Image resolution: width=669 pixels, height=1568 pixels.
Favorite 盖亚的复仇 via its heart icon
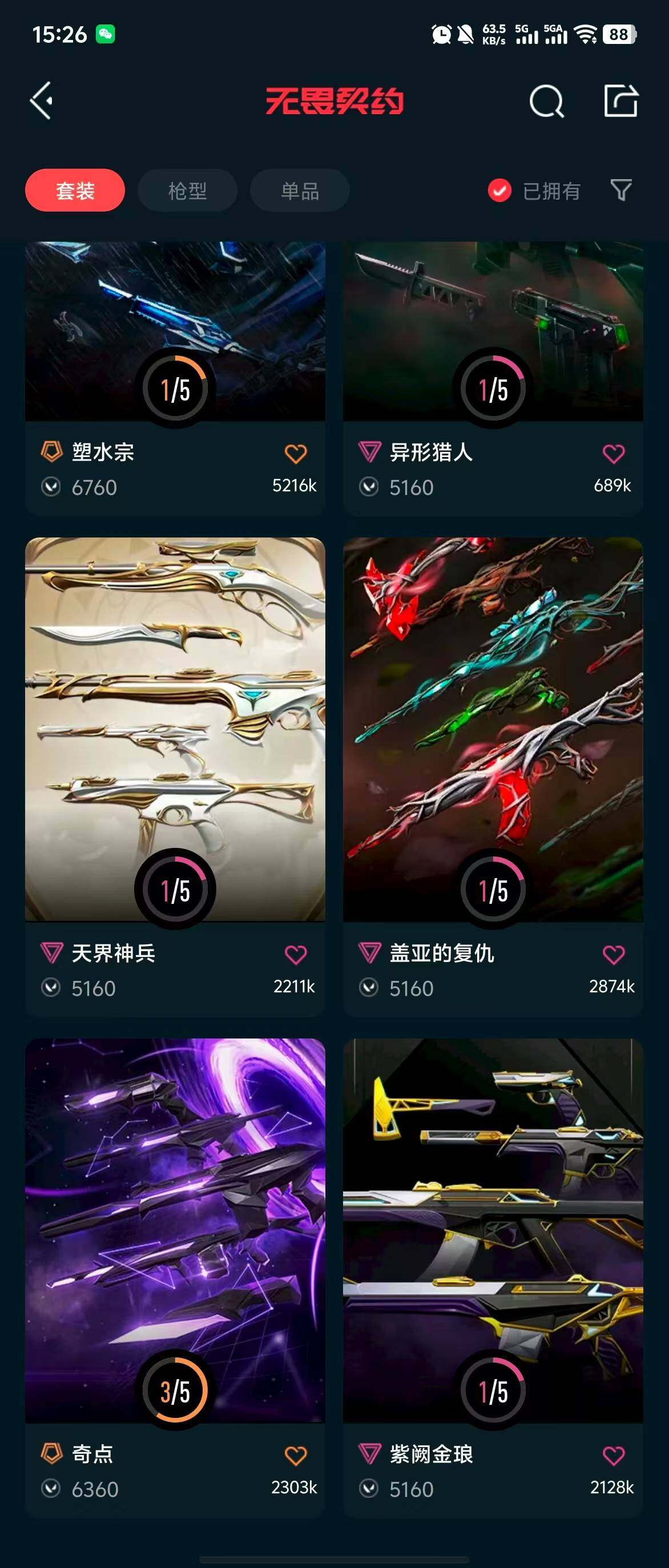pyautogui.click(x=613, y=955)
